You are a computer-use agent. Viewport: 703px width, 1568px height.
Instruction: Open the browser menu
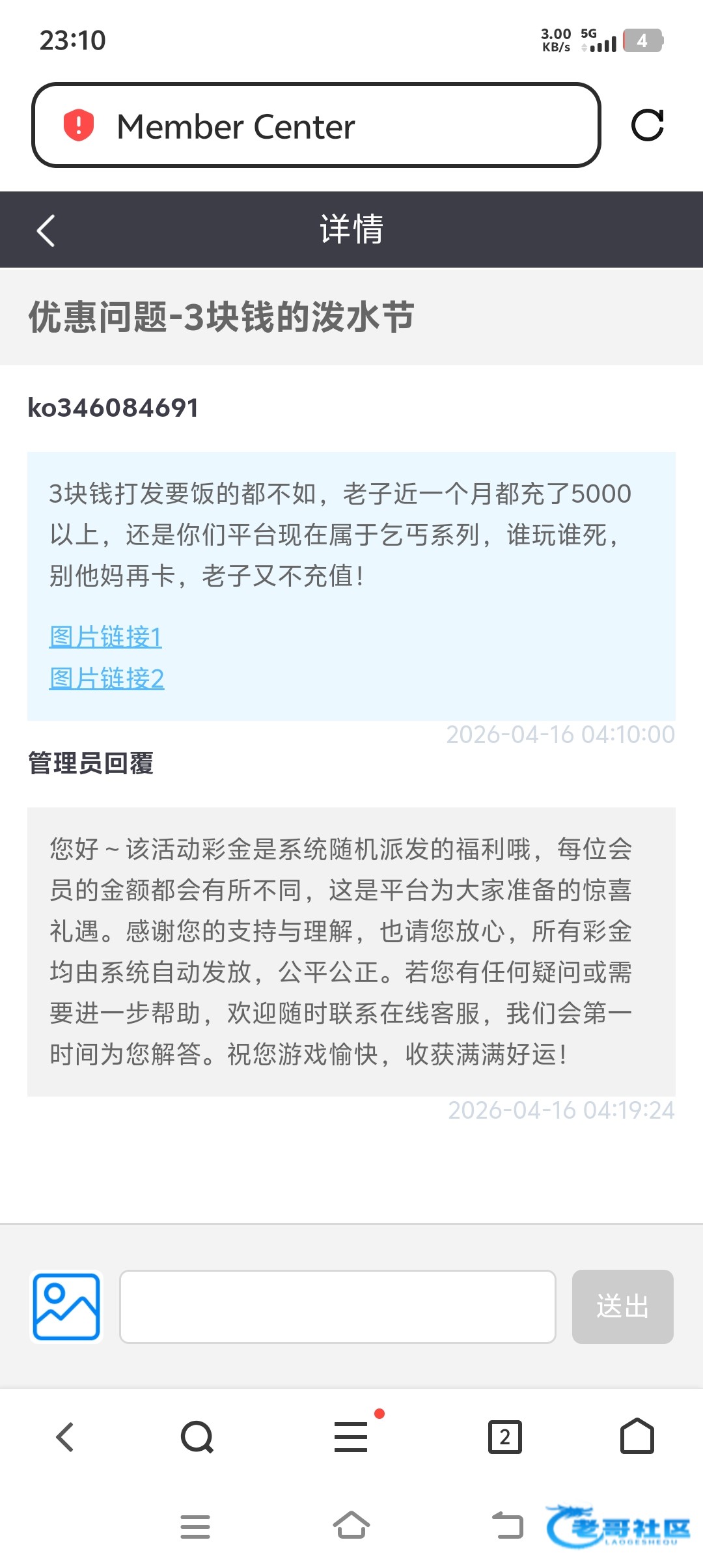[x=351, y=1436]
